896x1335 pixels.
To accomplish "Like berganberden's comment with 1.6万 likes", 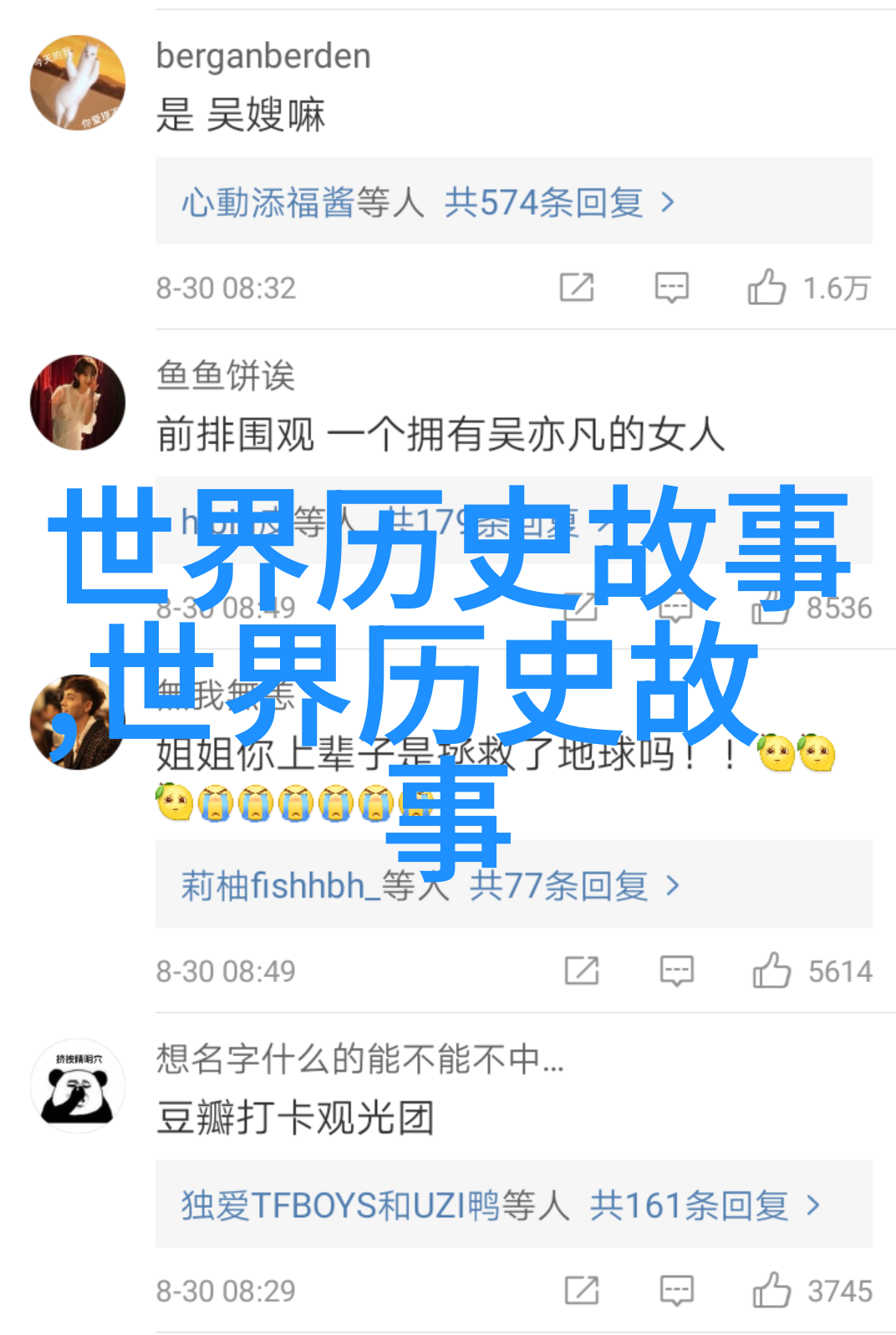I will point(767,288).
